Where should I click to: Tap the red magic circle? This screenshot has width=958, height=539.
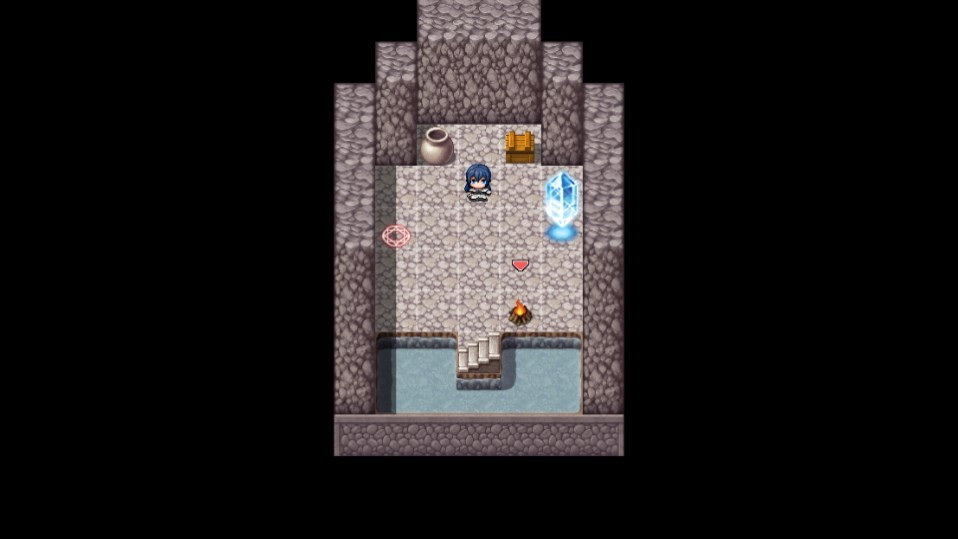coord(396,236)
